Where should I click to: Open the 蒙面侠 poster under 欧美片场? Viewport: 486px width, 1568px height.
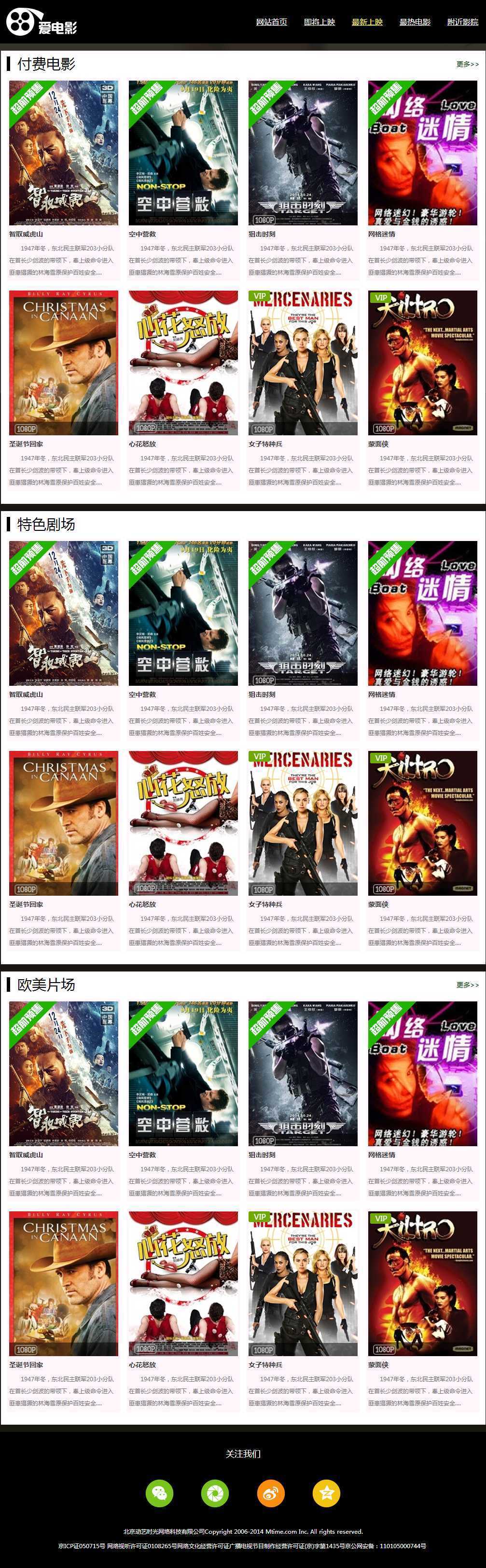[423, 1283]
